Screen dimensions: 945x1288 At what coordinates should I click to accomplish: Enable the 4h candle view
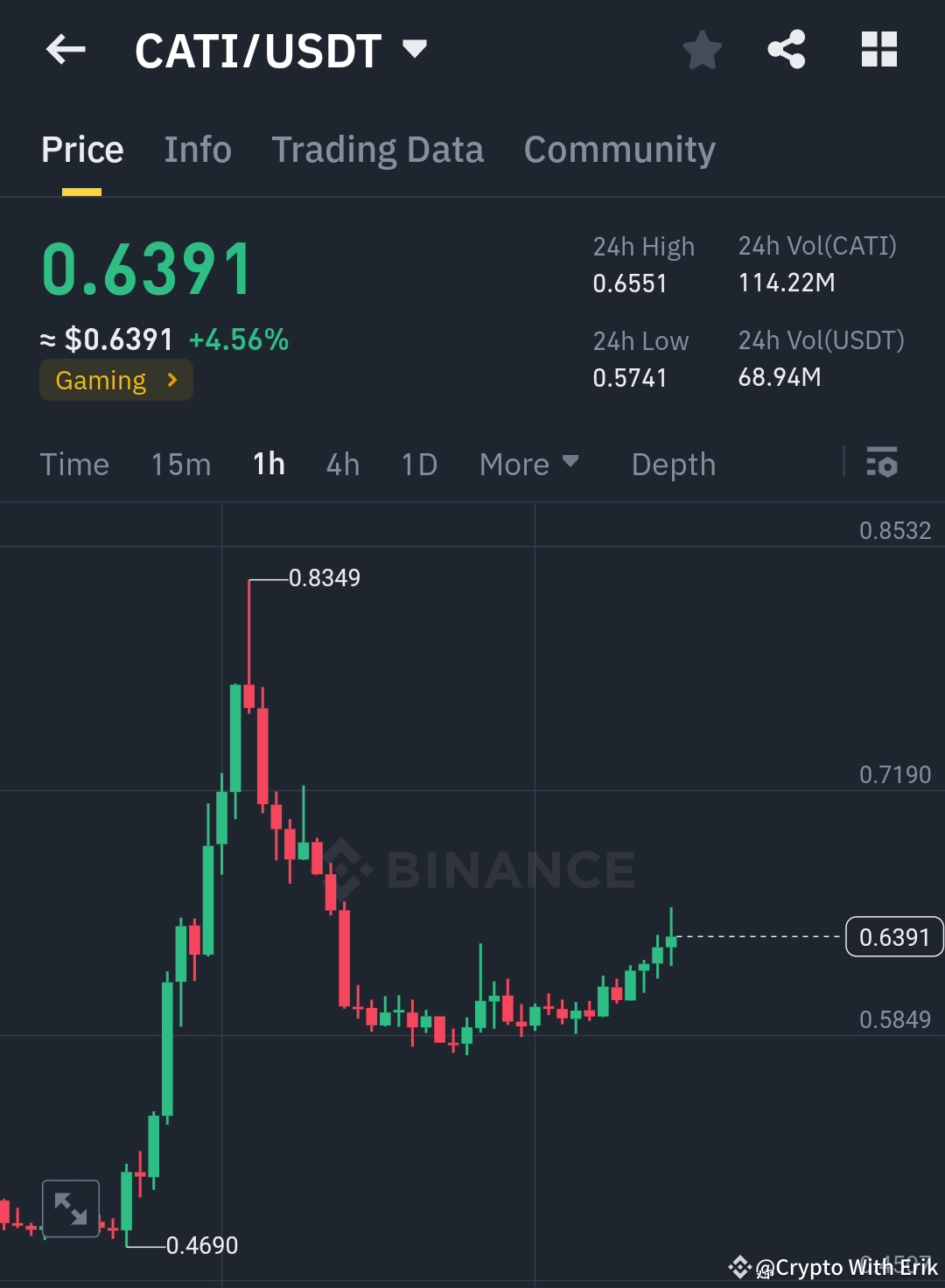[x=341, y=464]
